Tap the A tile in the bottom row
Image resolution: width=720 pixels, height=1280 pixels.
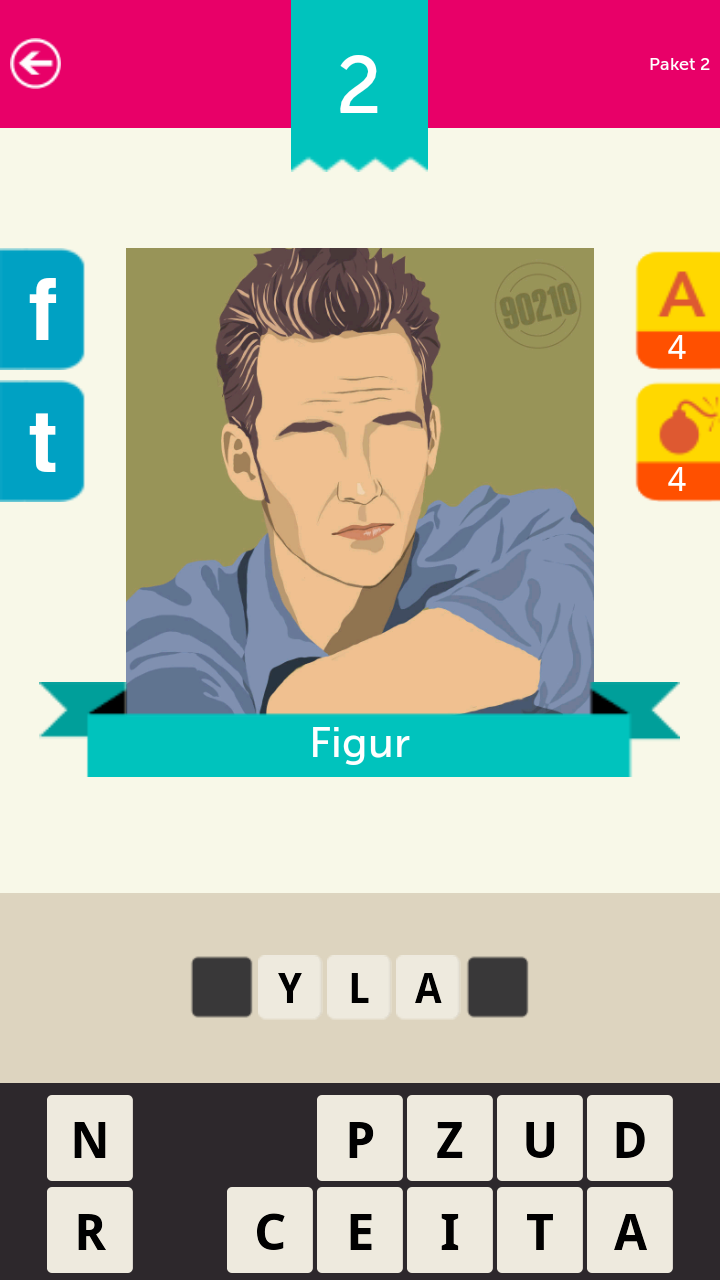(630, 1230)
